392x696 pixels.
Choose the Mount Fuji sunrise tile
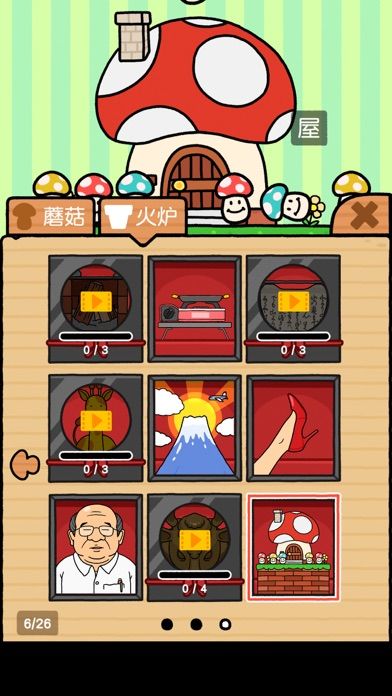pyautogui.click(x=195, y=428)
